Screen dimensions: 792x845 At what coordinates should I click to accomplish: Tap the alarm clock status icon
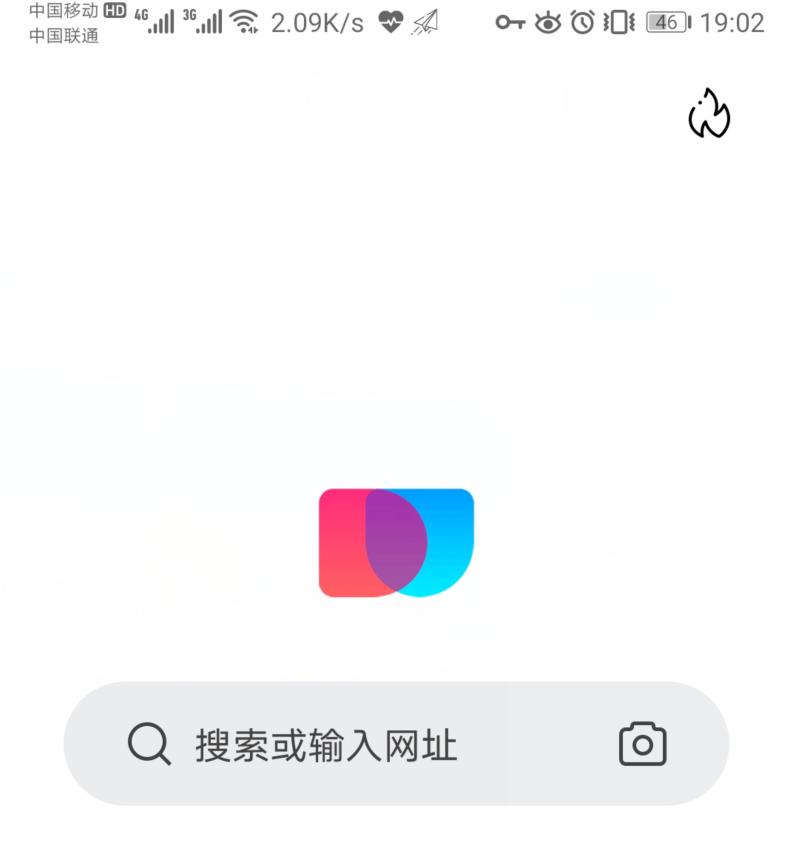[x=585, y=22]
